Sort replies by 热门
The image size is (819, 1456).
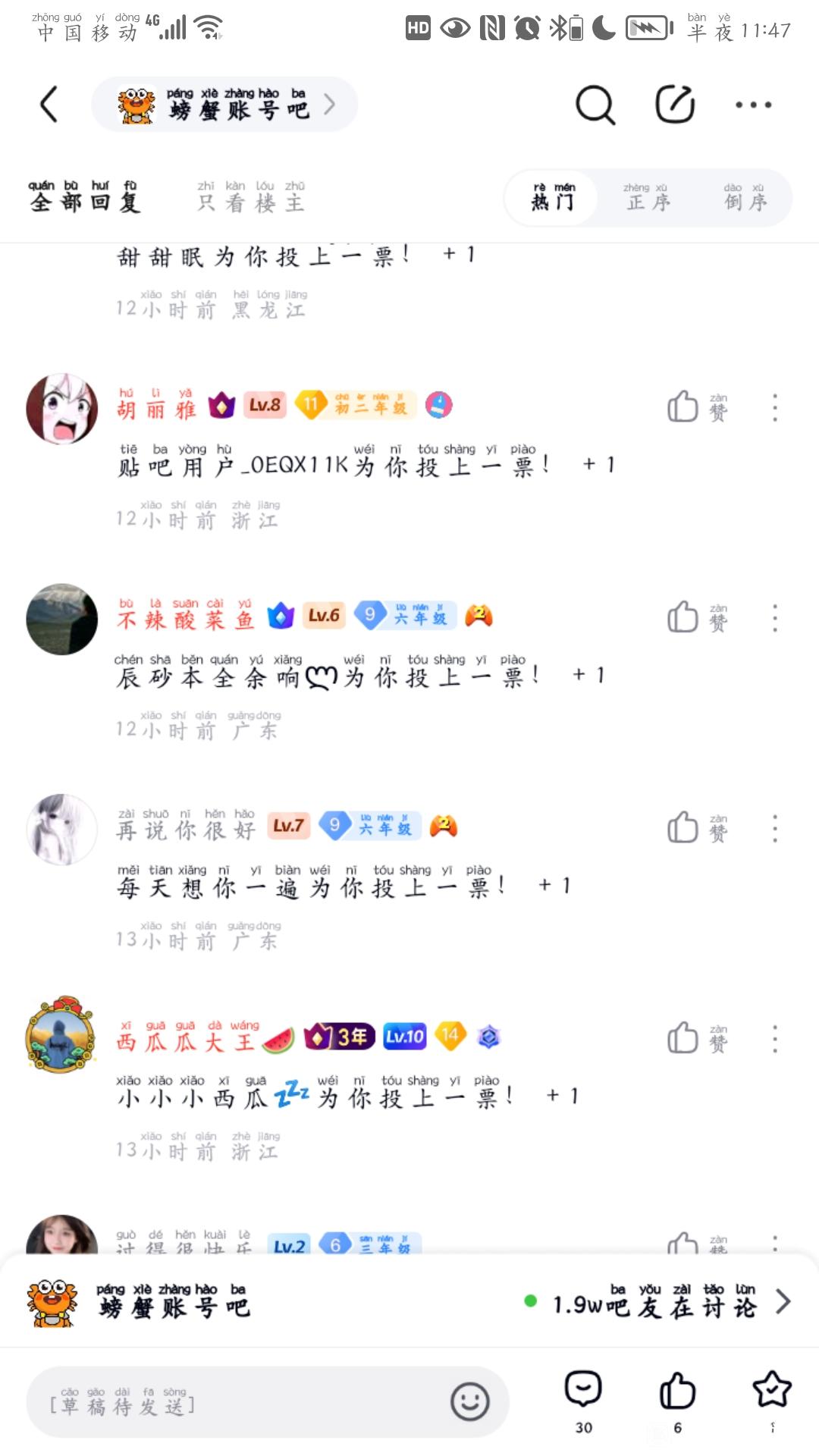tap(553, 199)
